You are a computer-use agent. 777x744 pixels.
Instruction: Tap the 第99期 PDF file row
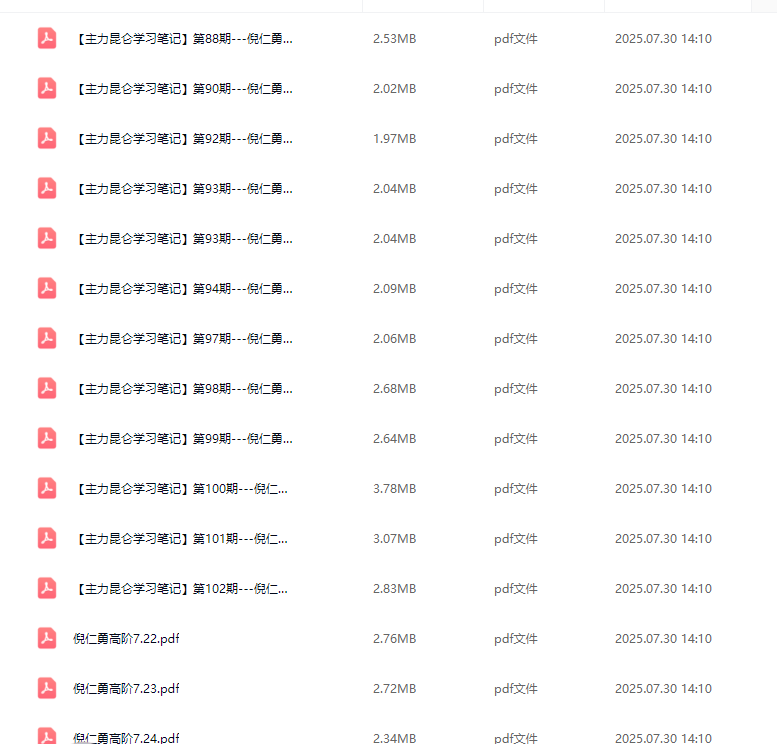click(183, 439)
